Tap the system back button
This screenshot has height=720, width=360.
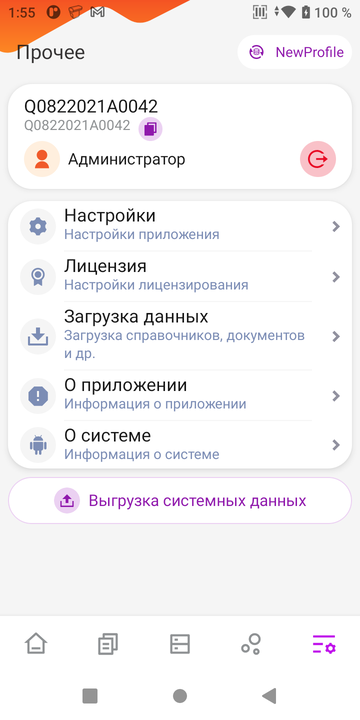270,696
